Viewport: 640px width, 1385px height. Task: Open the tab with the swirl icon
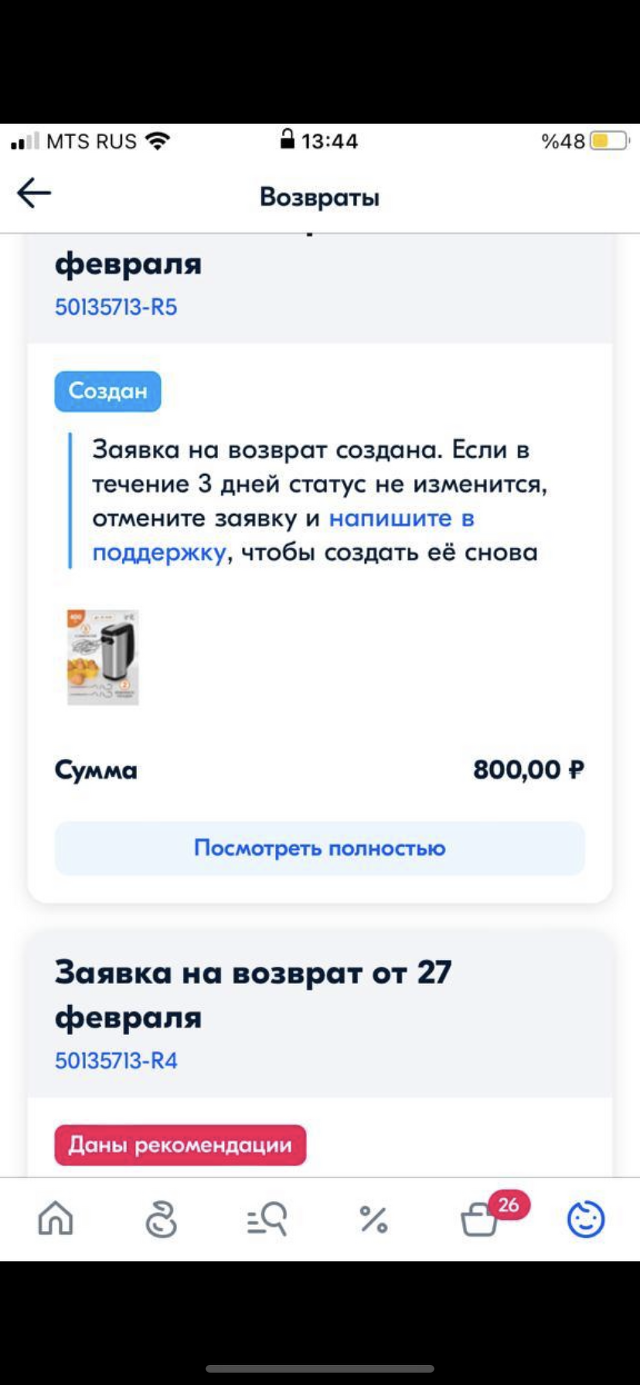click(x=161, y=1219)
